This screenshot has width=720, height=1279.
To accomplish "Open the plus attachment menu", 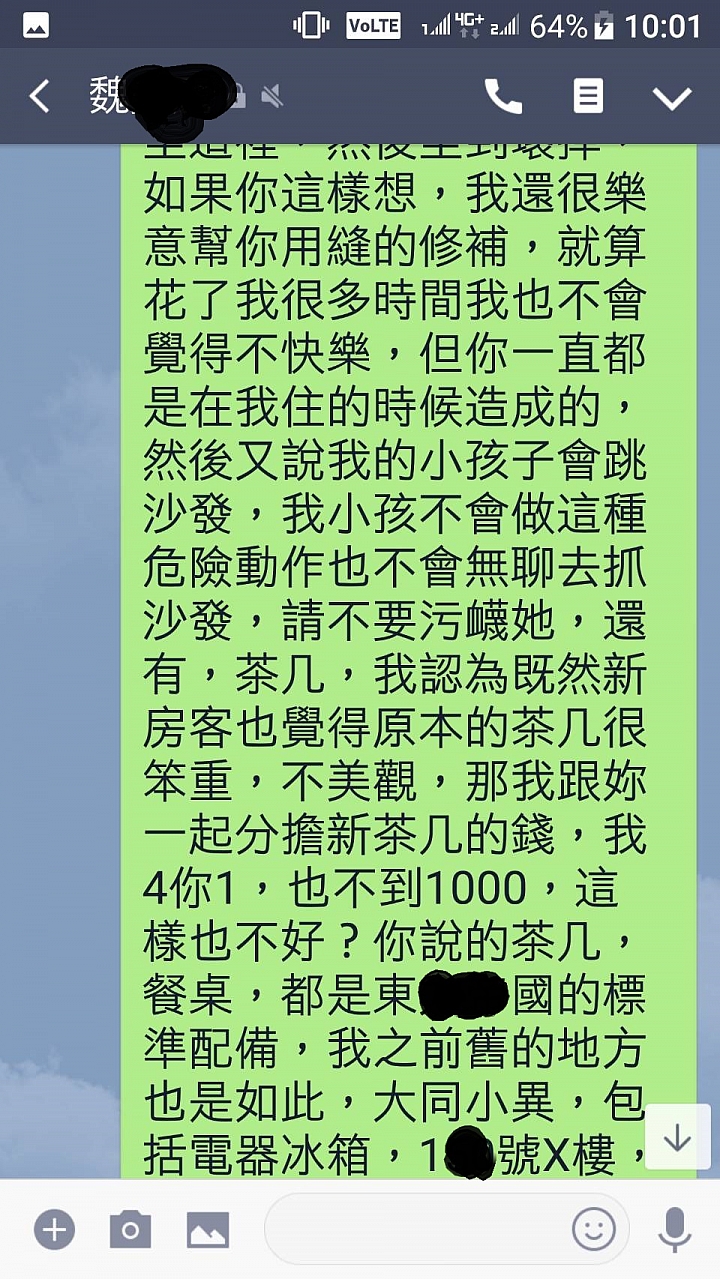I will (x=54, y=1229).
